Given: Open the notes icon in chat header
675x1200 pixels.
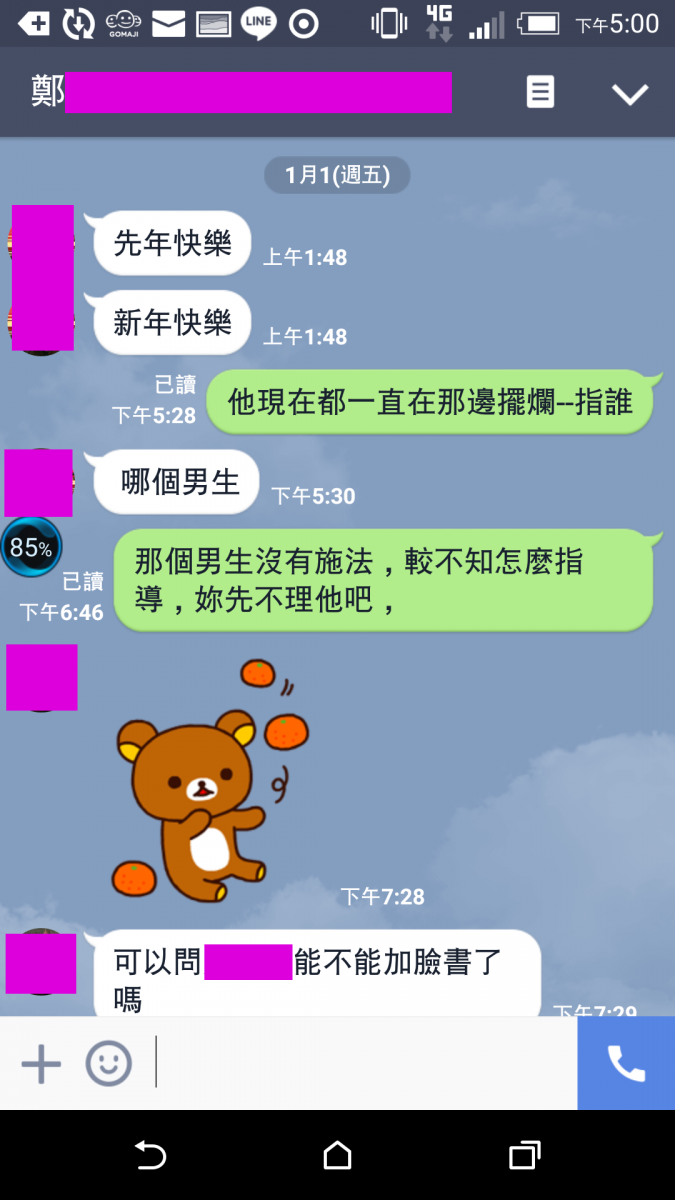Looking at the screenshot, I should pos(540,93).
